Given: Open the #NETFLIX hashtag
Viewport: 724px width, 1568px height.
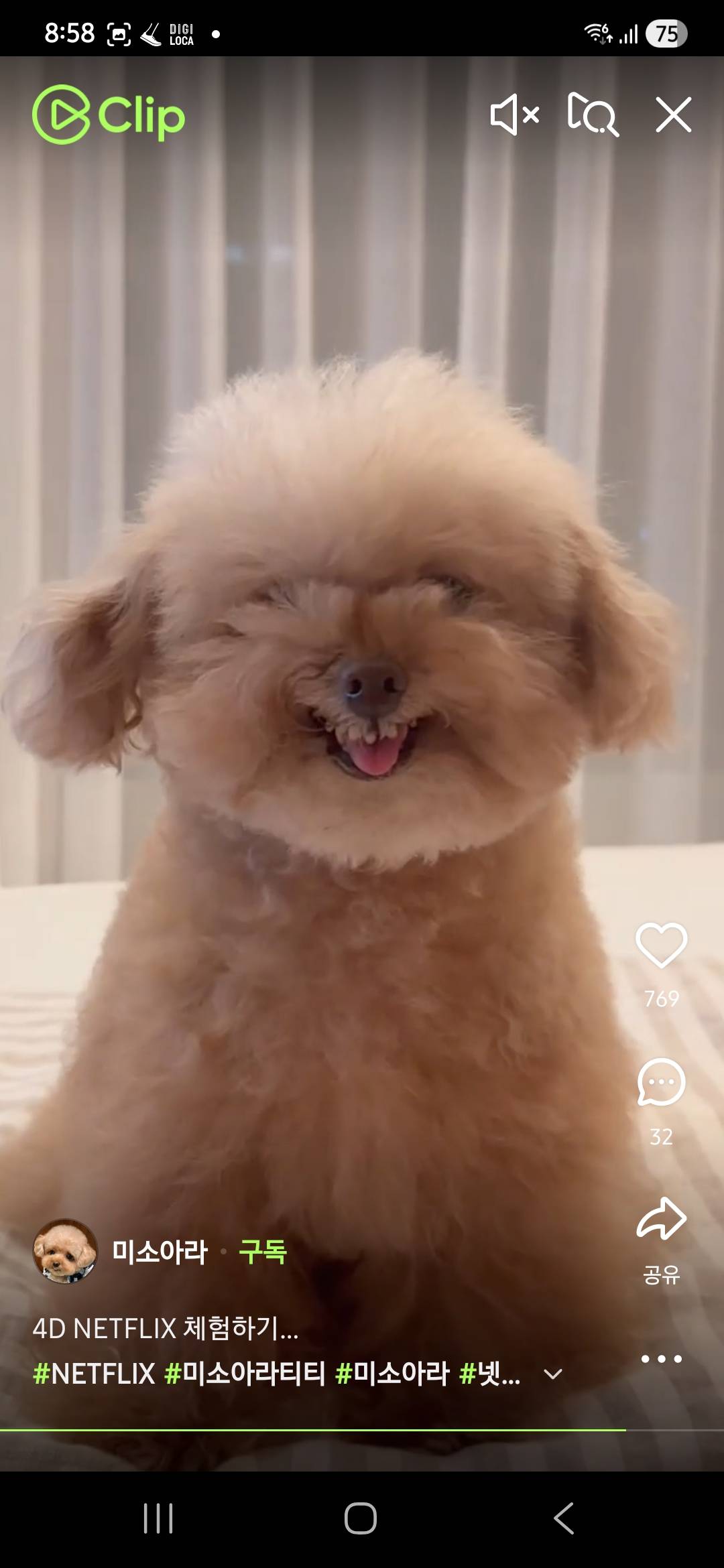Looking at the screenshot, I should pyautogui.click(x=94, y=1374).
